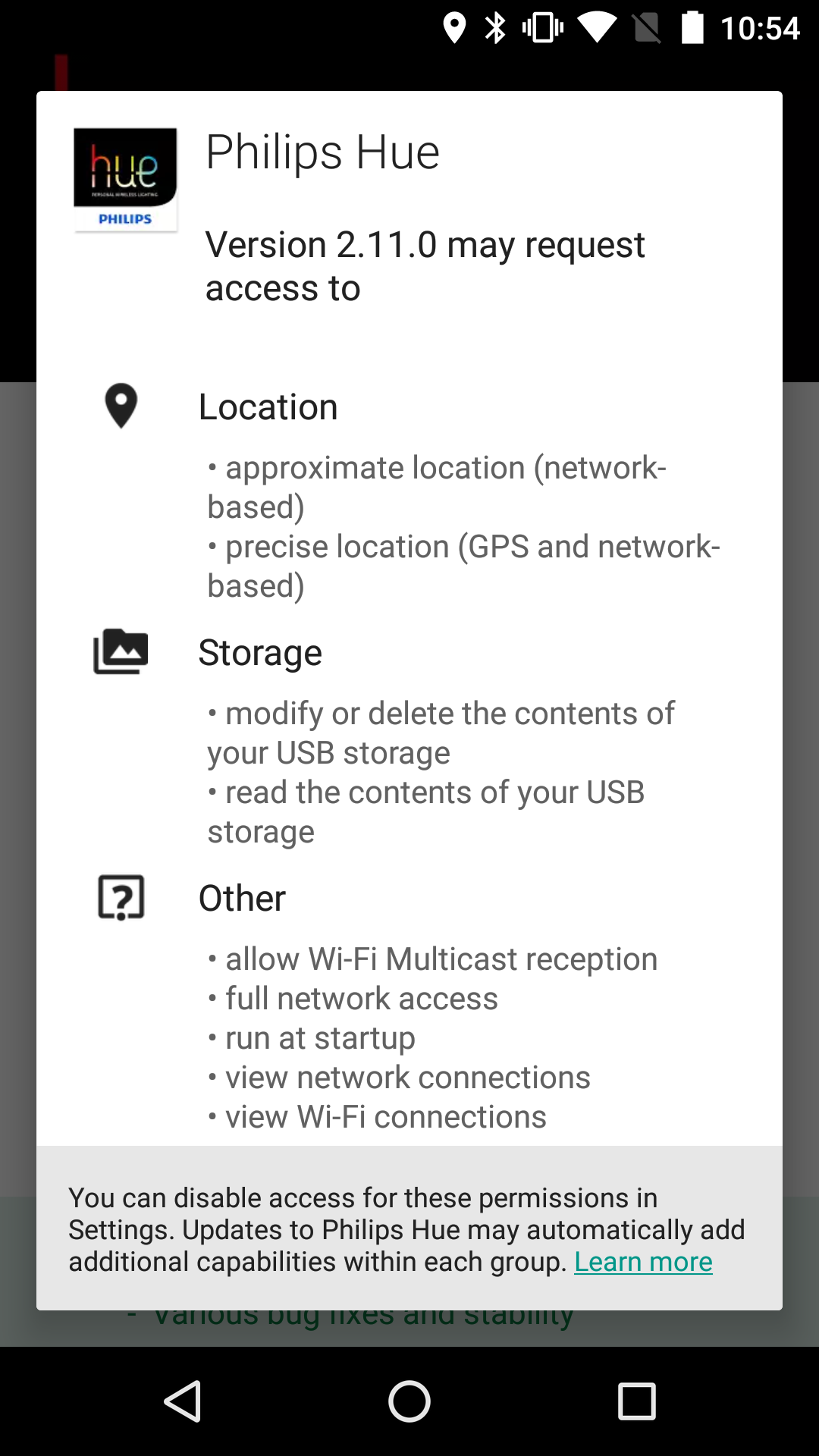This screenshot has width=819, height=1456.
Task: Tap the location icon in the status bar
Action: [x=455, y=27]
